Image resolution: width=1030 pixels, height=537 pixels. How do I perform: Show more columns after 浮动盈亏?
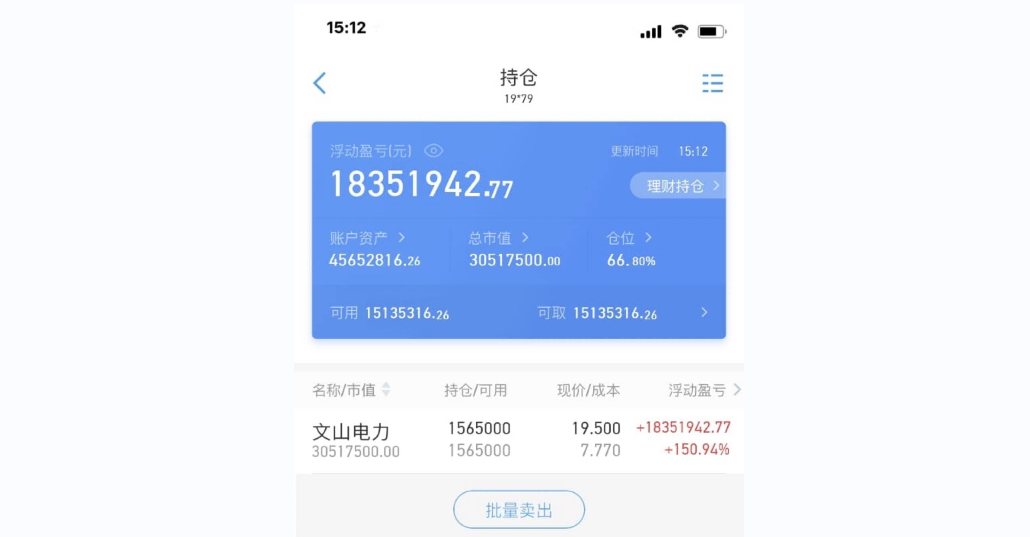(737, 390)
